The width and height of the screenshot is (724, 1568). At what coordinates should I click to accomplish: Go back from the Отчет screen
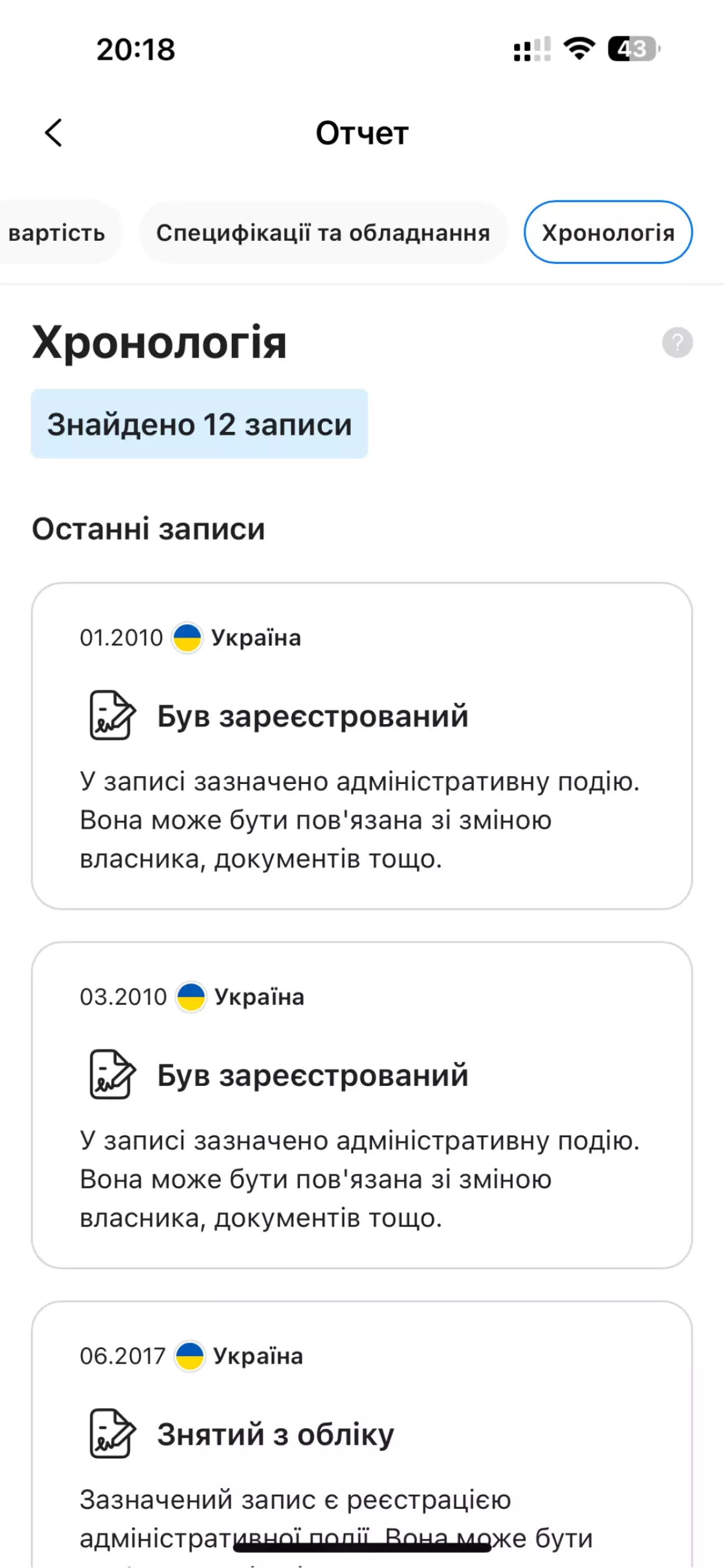(54, 132)
